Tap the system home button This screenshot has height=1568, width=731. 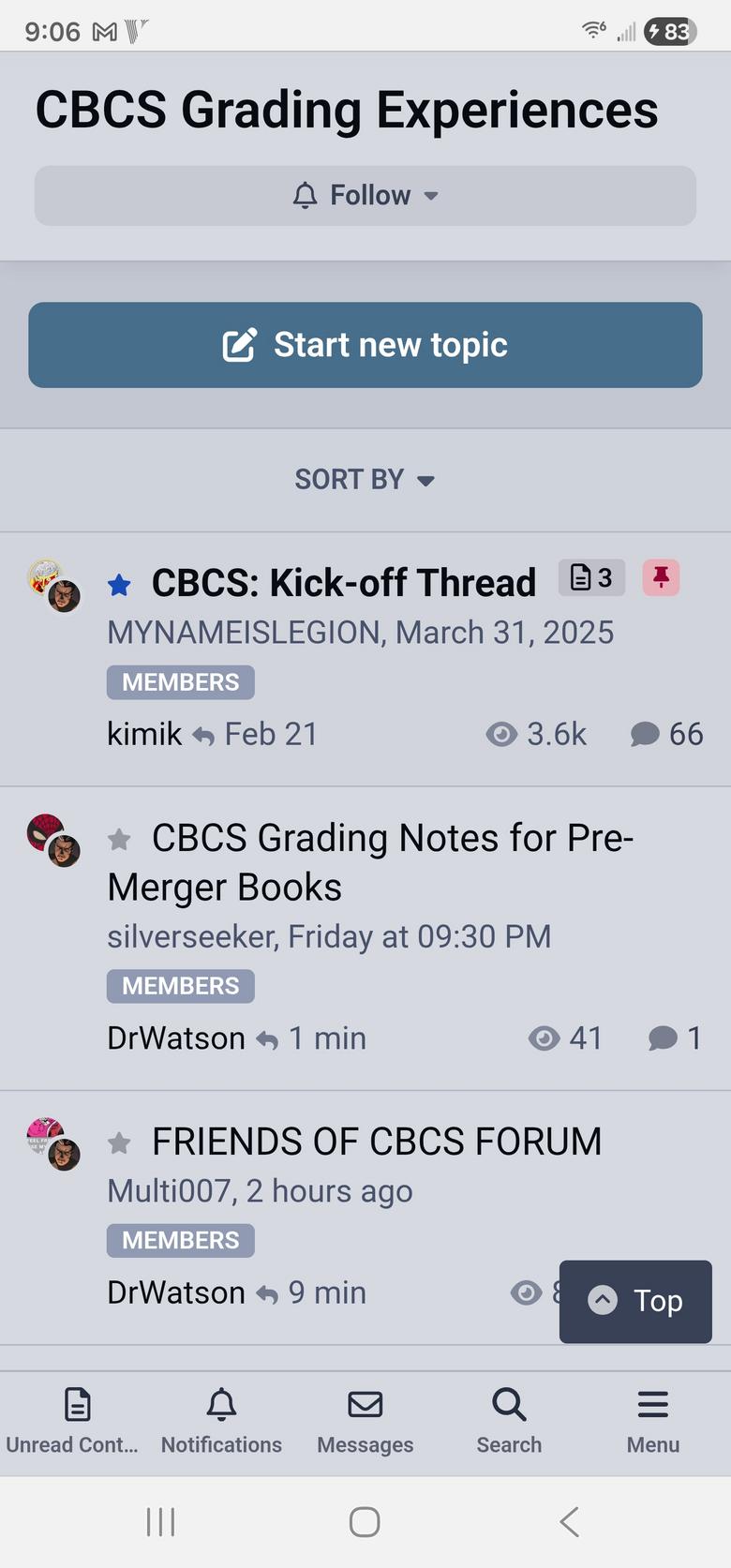click(x=365, y=1521)
